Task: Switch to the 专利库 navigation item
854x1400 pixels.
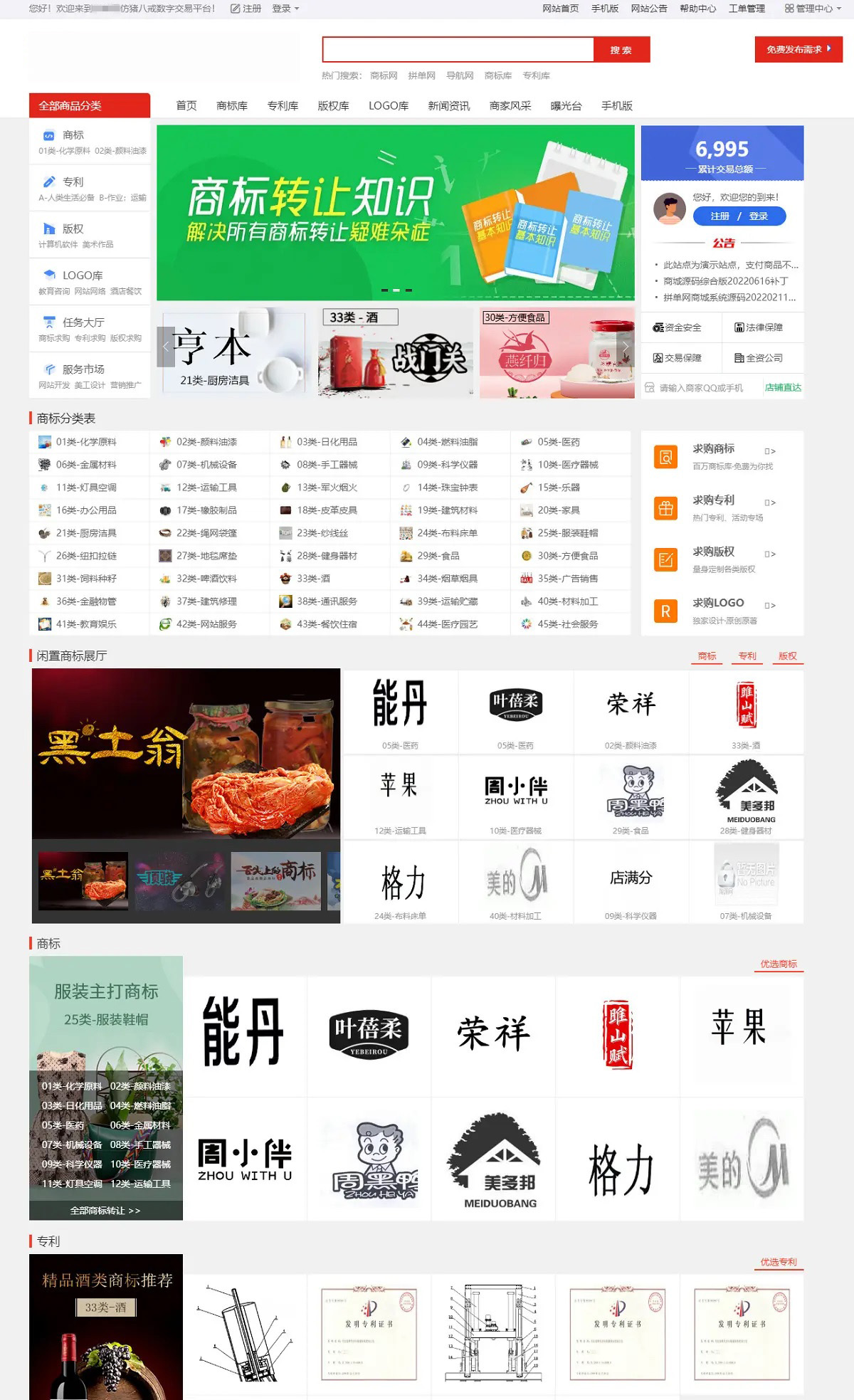Action: 283,105
